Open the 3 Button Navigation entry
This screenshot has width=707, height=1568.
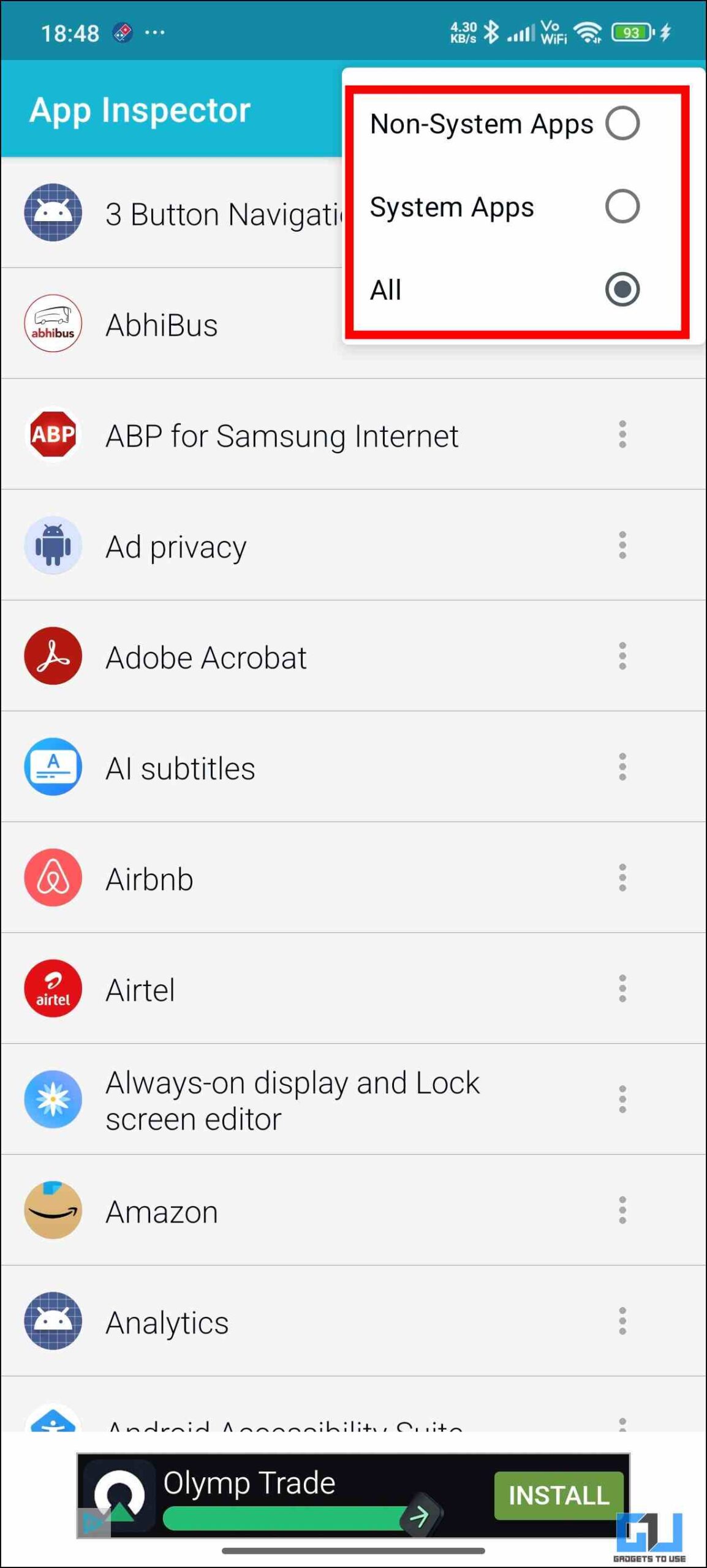[x=172, y=213]
